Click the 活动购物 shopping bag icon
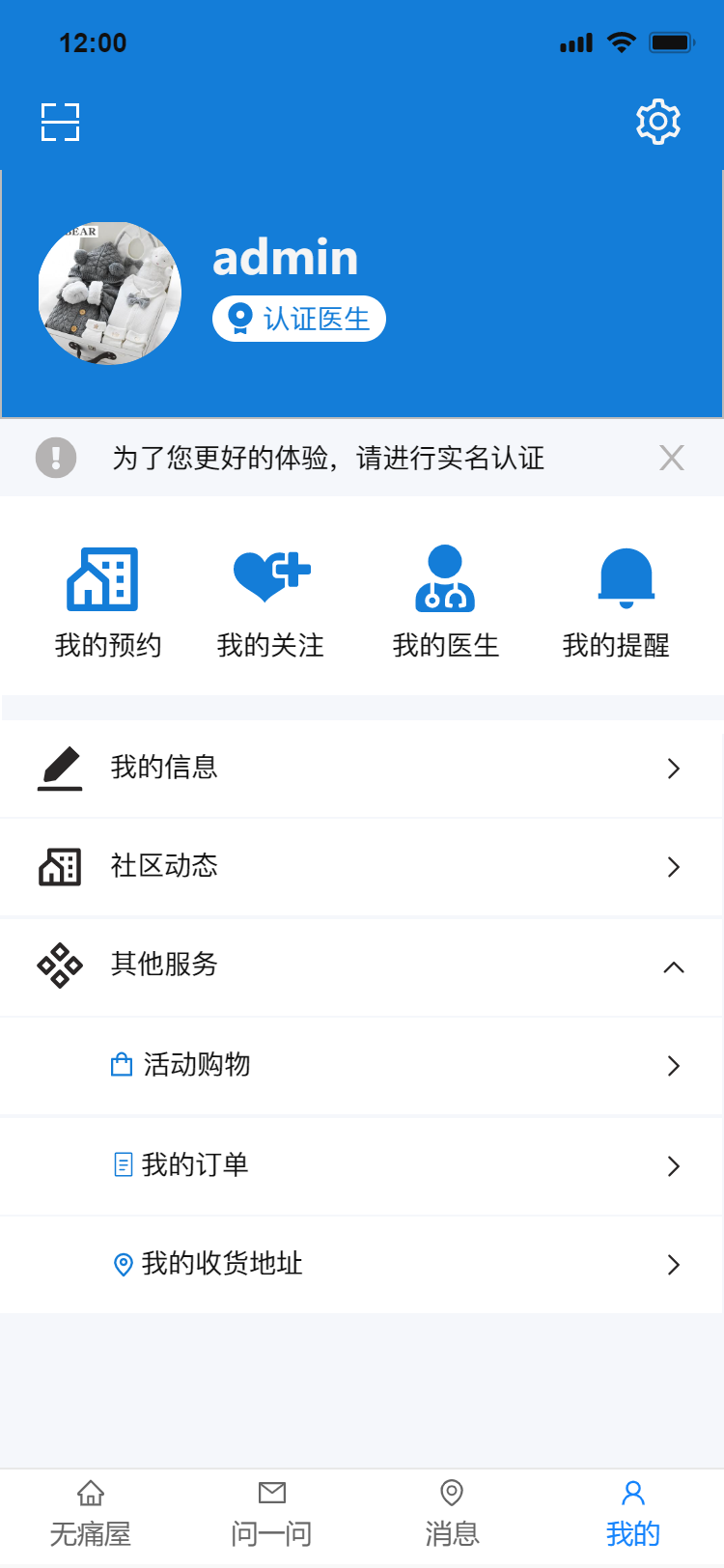Screen dimensions: 724x1568 click(123, 1064)
